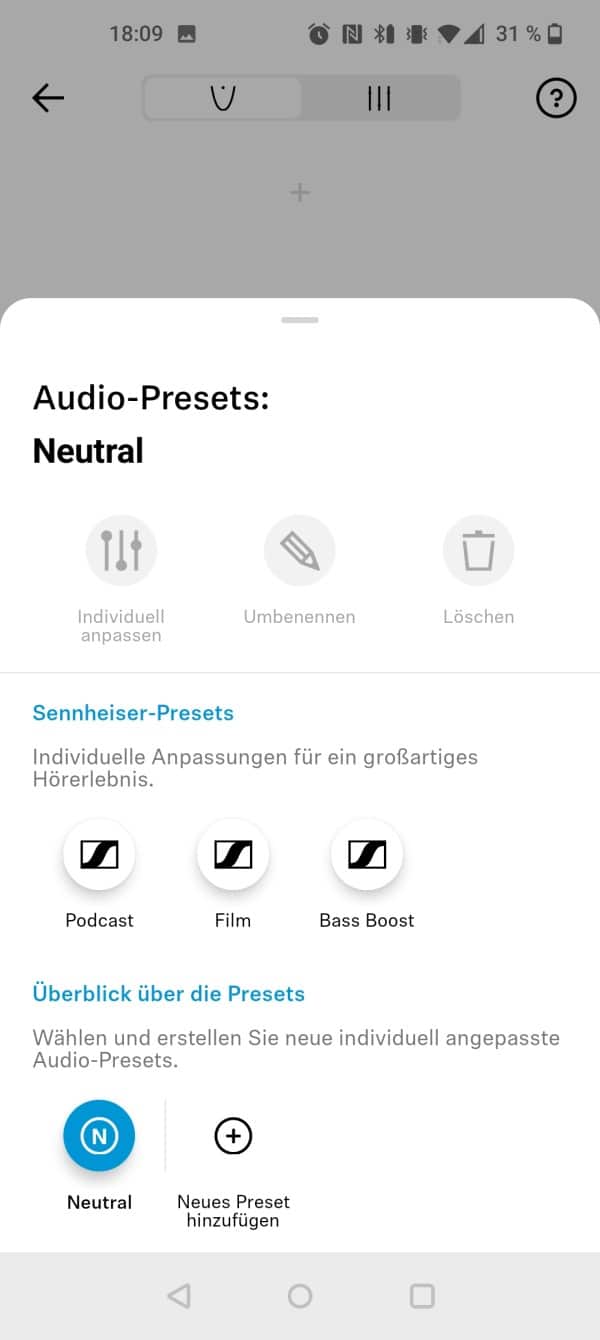
Task: Add a new preset with Neues Preset hinzufügen
Action: coord(233,1136)
